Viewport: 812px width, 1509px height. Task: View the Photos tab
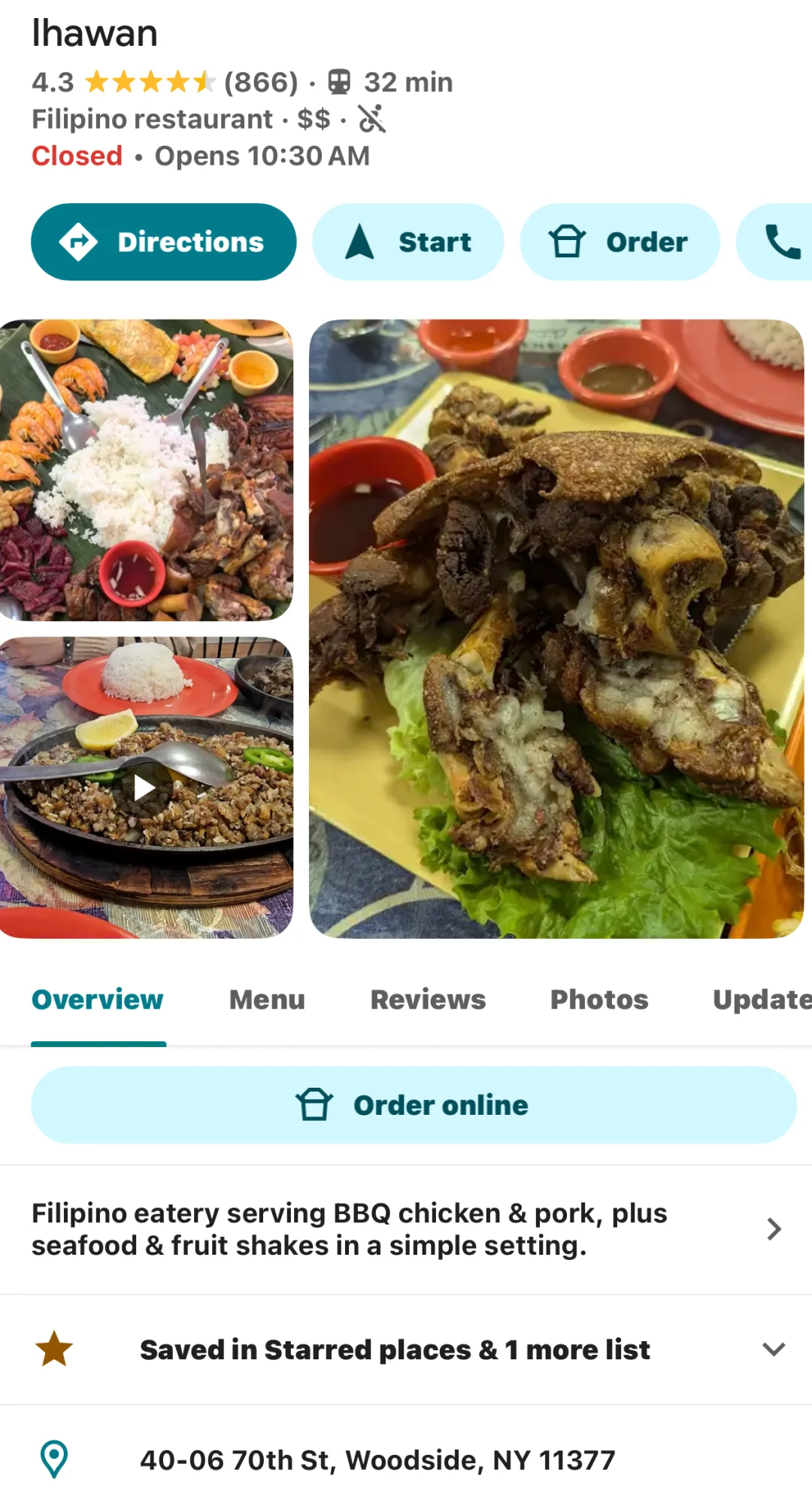[x=599, y=1000]
